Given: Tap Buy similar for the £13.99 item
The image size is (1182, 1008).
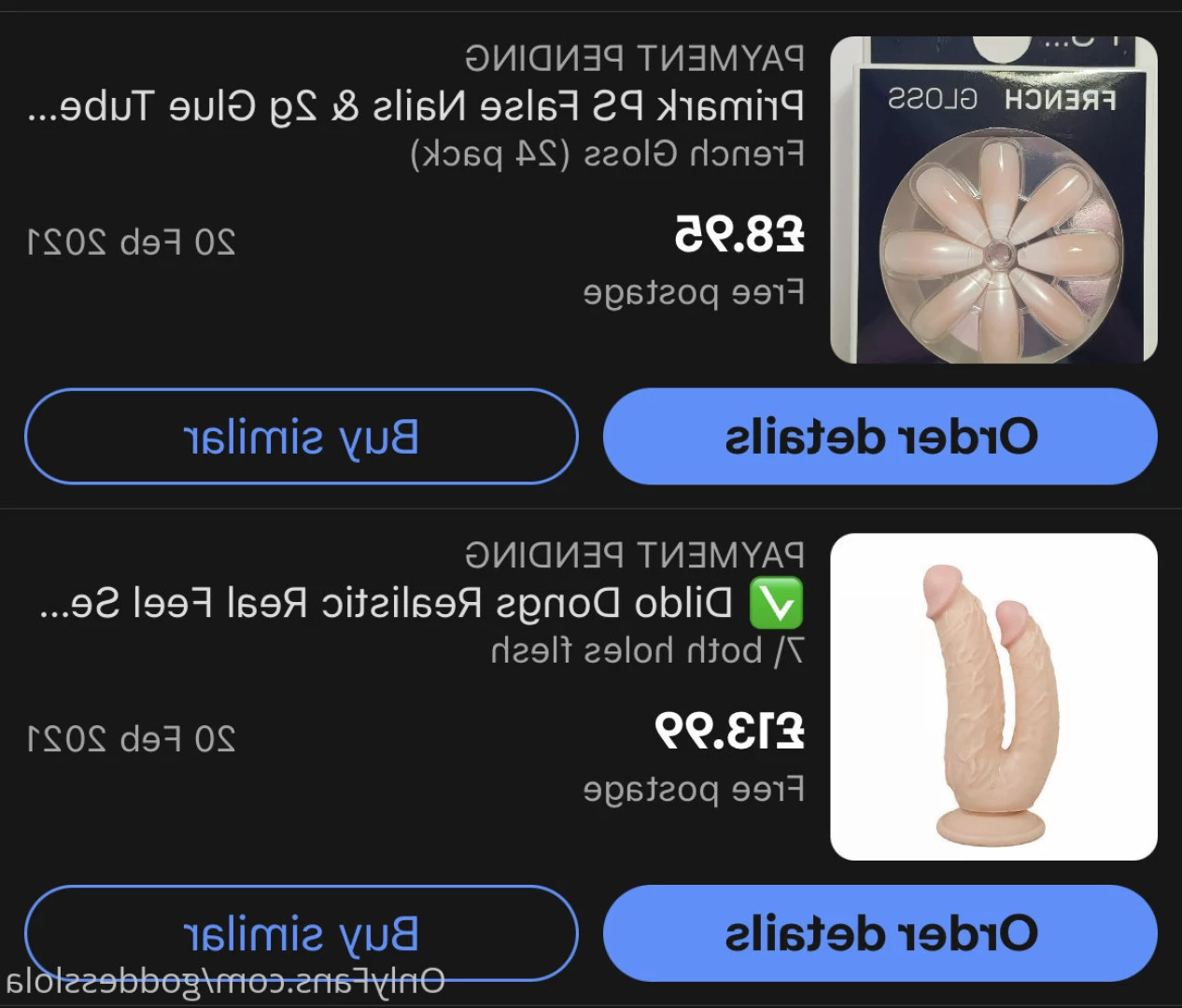Looking at the screenshot, I should 301,933.
